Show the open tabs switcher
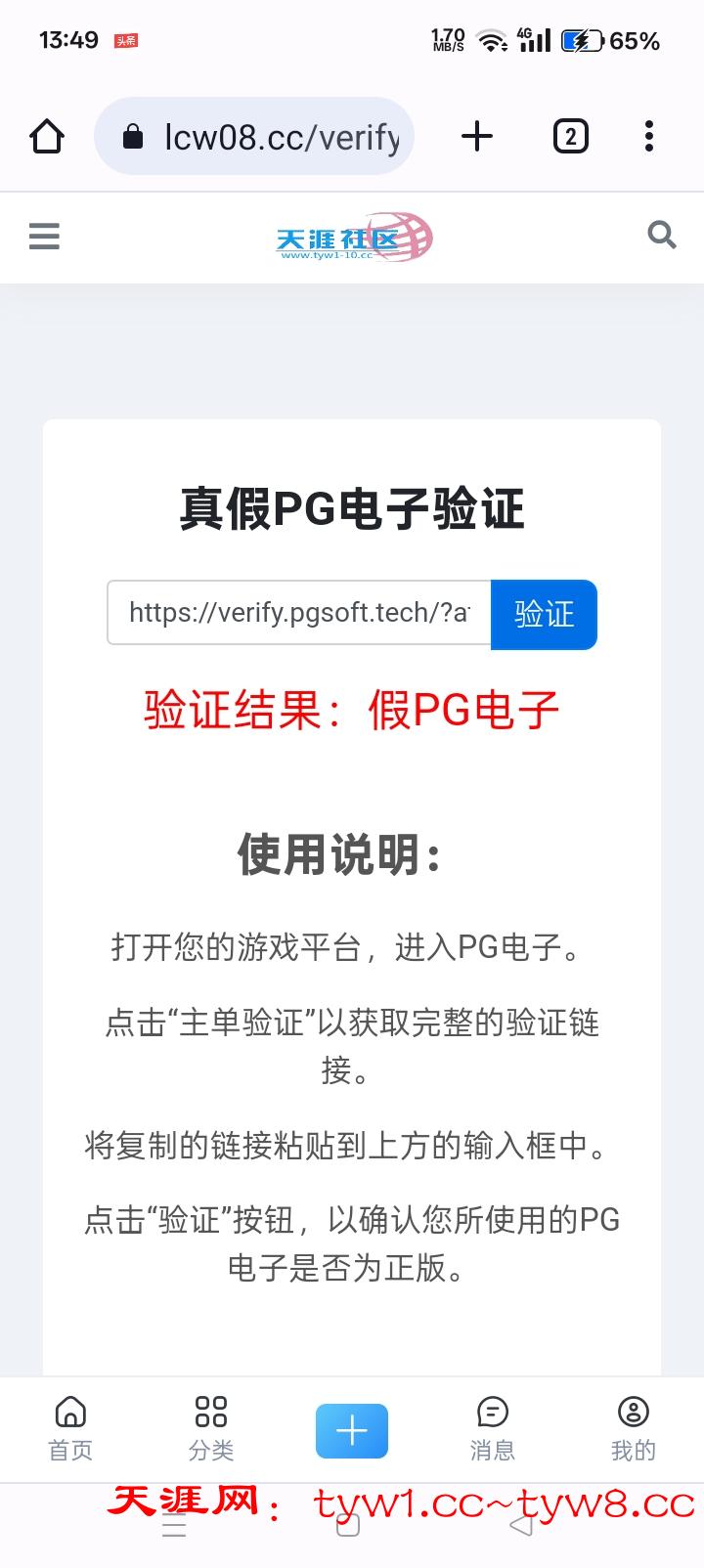The width and height of the screenshot is (704, 1568). coord(570,137)
